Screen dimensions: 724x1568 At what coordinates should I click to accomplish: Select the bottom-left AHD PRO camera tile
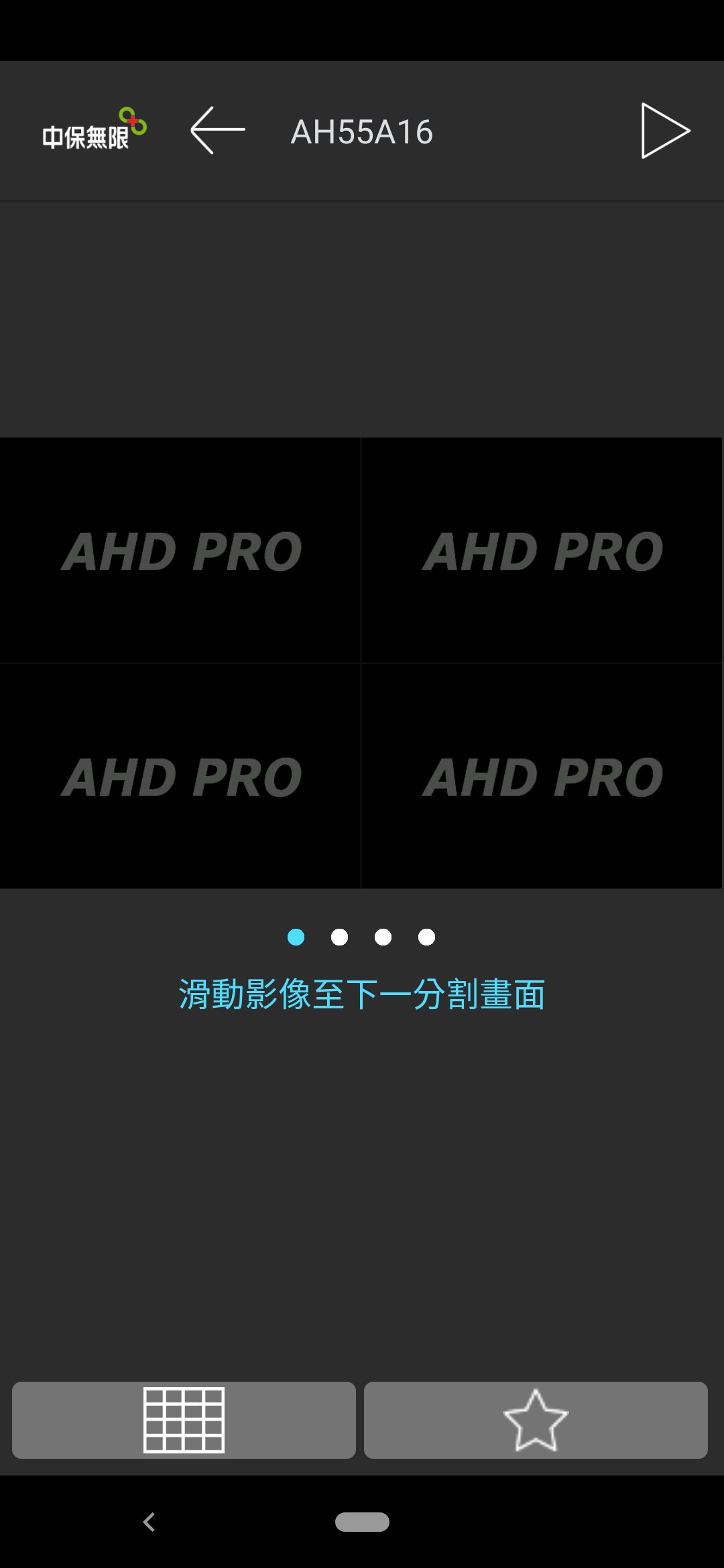180,776
